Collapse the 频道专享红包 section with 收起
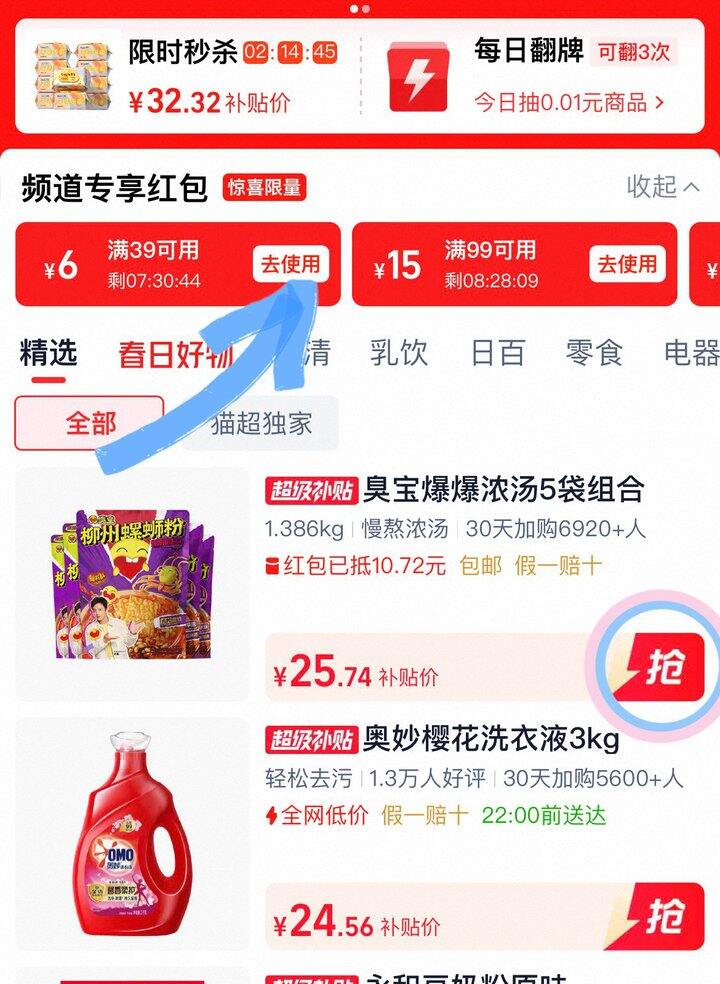The image size is (720, 984). click(x=663, y=186)
